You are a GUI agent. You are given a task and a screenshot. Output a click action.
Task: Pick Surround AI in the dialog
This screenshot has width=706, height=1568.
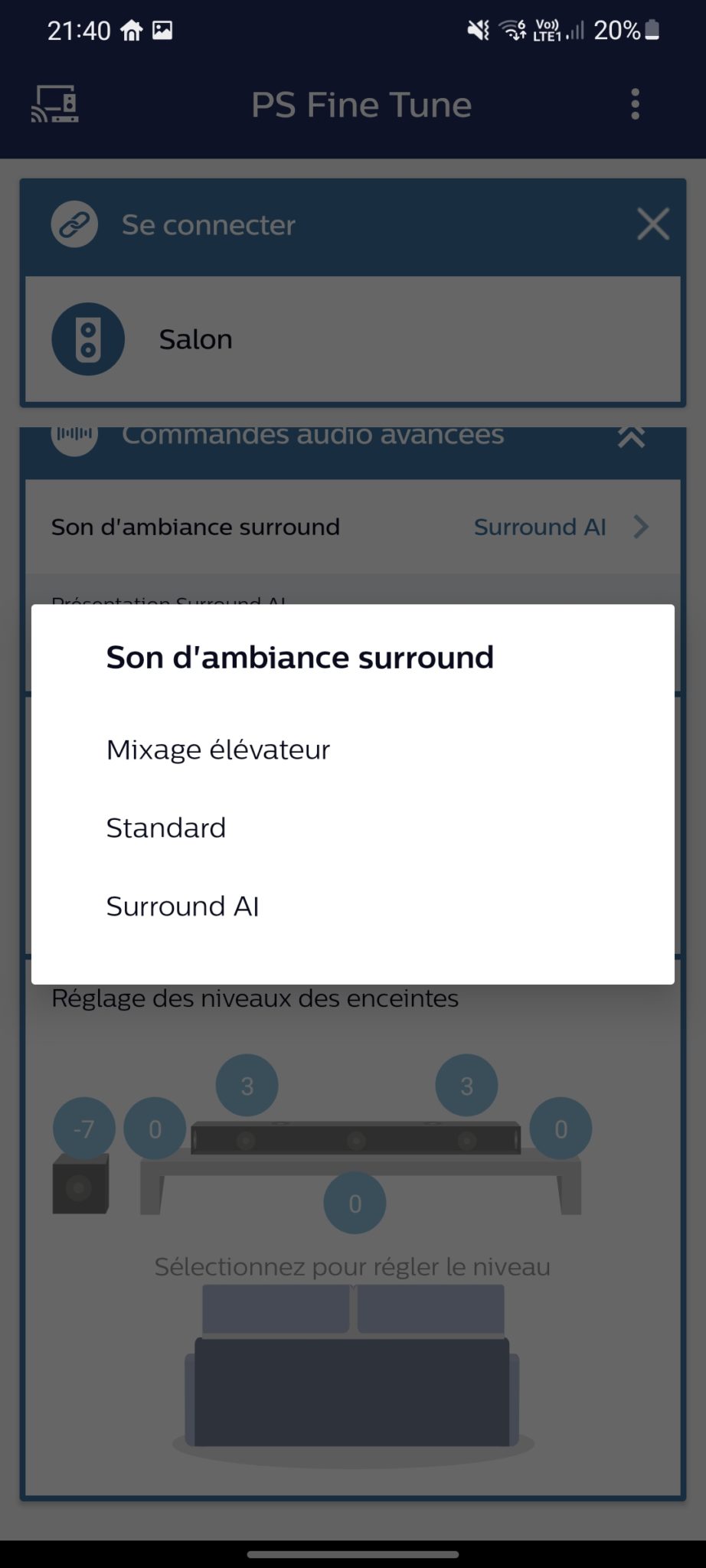point(352,906)
